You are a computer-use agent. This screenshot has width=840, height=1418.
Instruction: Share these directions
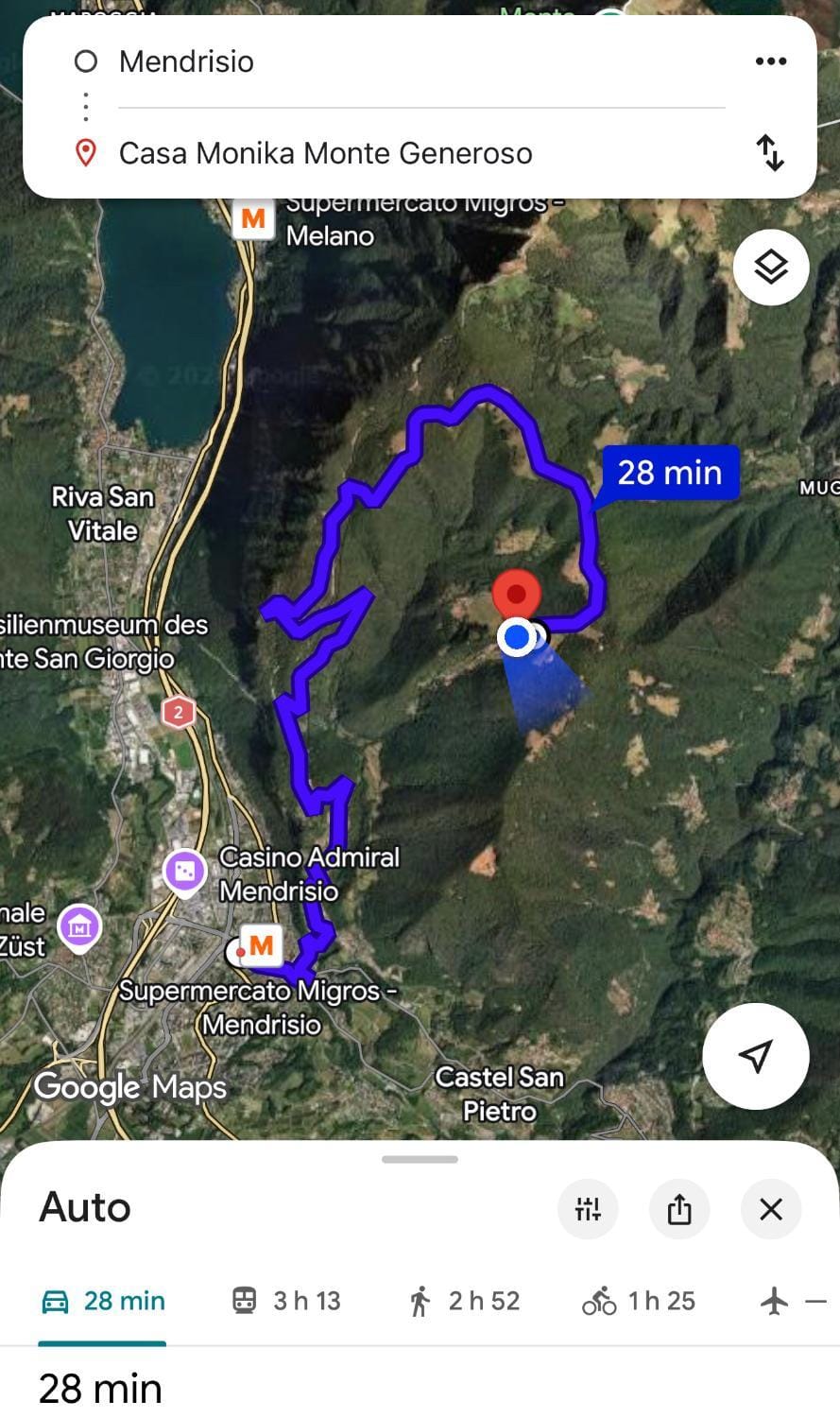click(x=679, y=1208)
